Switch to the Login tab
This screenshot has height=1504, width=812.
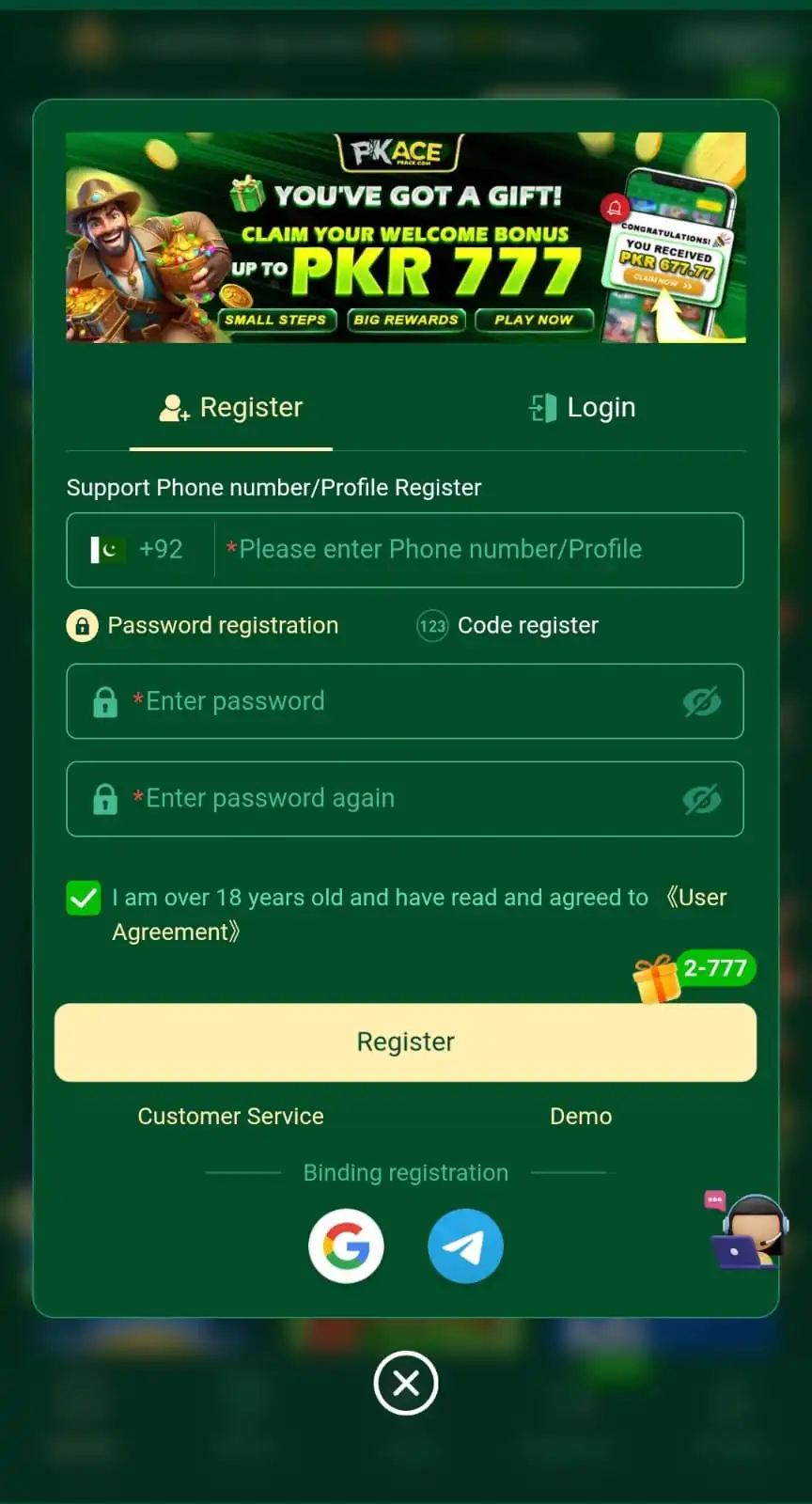tap(583, 408)
